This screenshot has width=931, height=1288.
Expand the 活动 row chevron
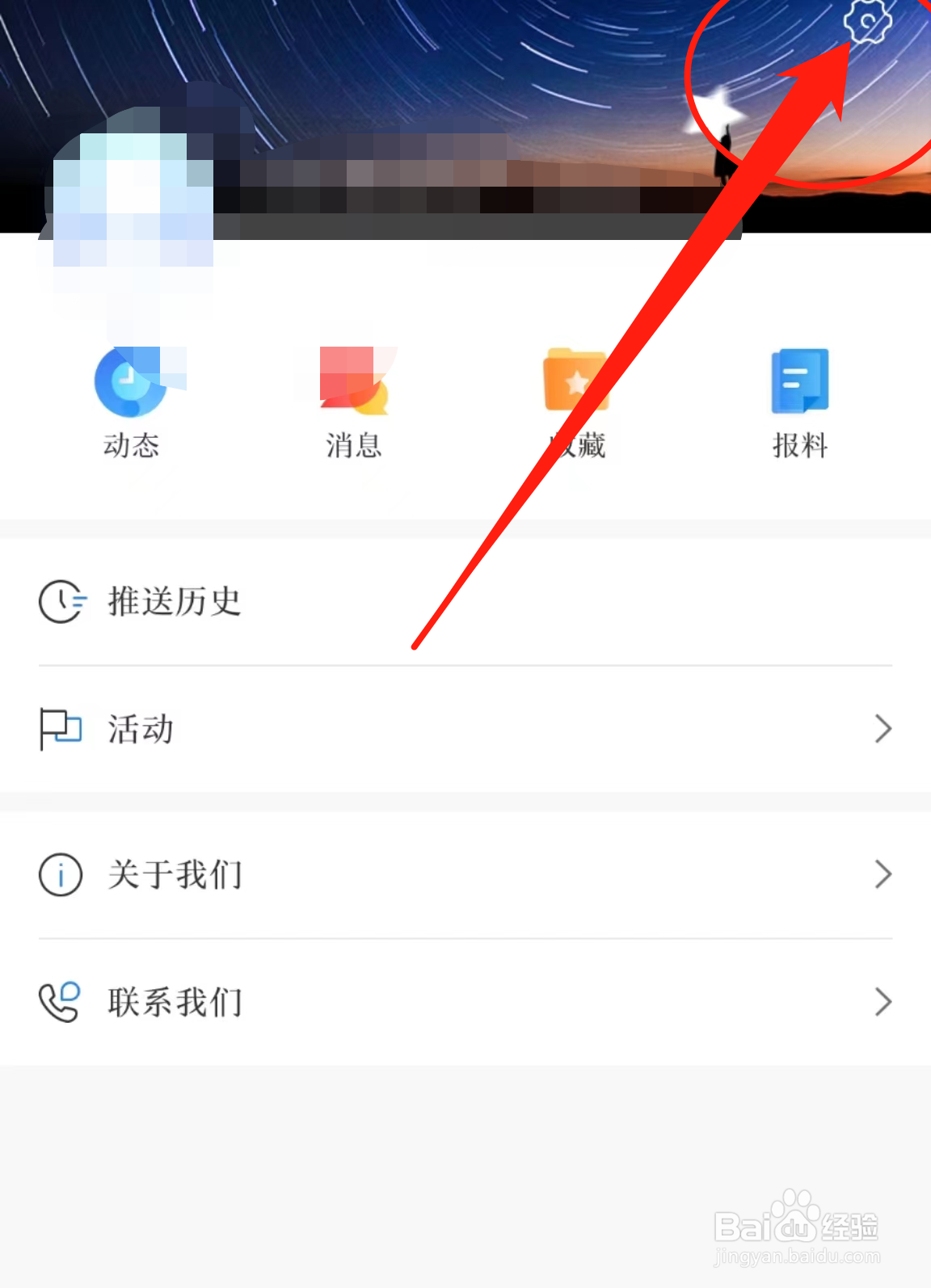(x=884, y=729)
